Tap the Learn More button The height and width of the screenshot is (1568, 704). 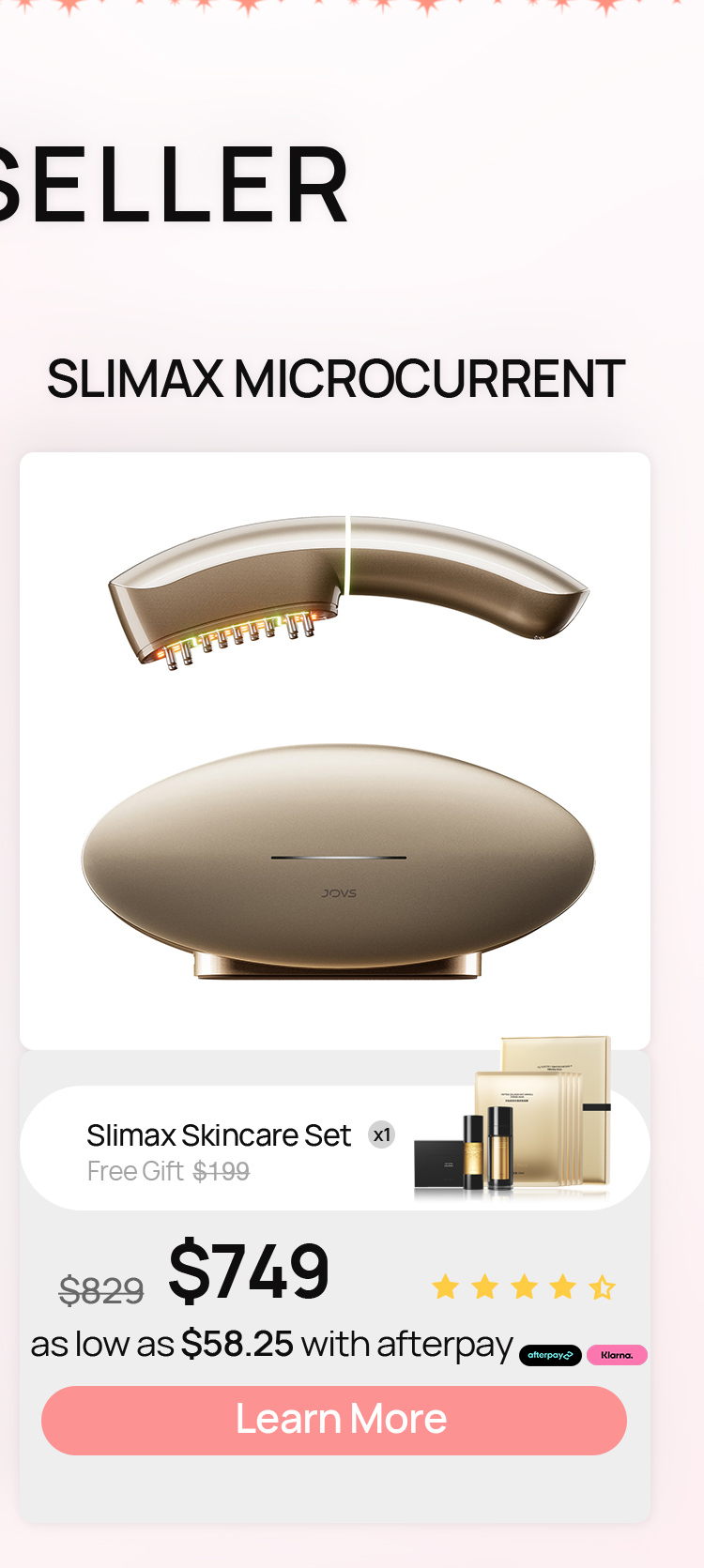click(334, 1420)
